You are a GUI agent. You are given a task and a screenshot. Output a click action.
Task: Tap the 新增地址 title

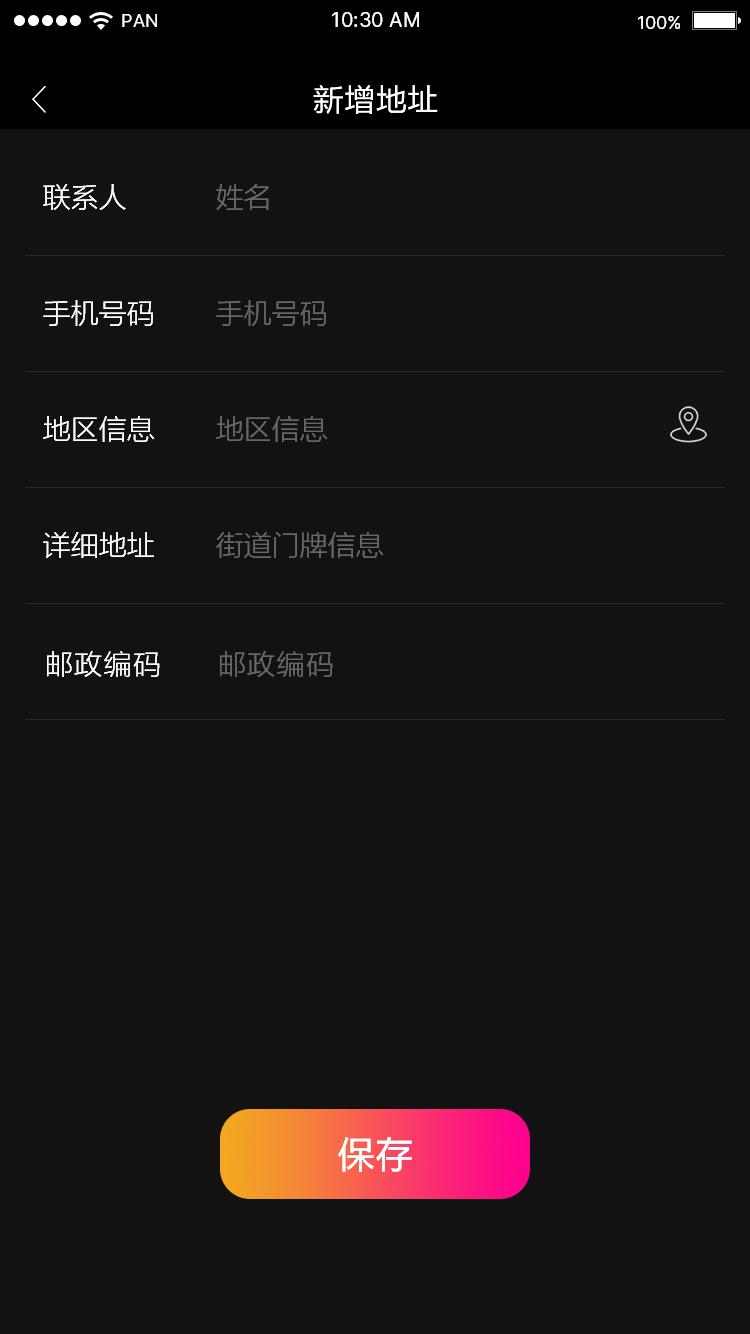tap(375, 99)
